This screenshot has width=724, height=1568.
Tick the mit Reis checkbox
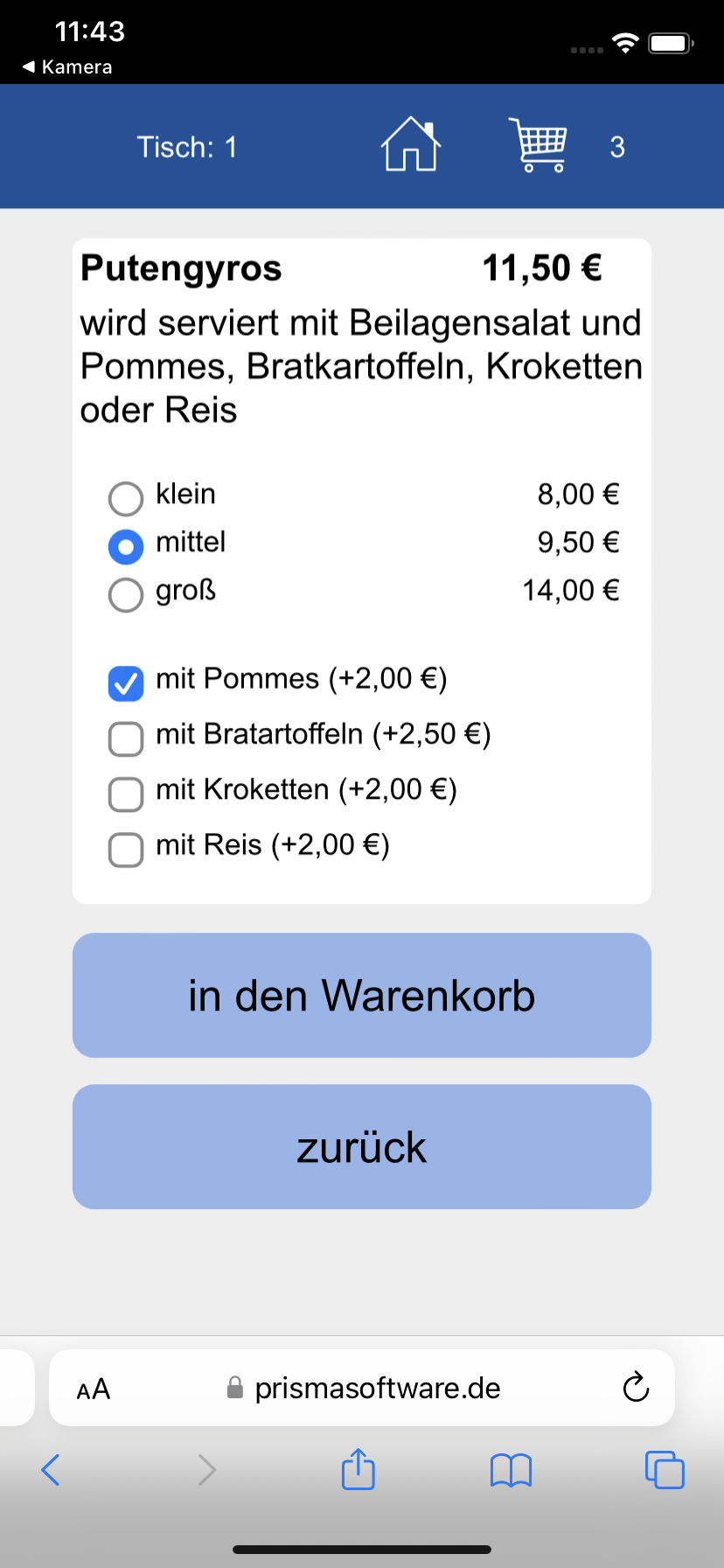click(126, 850)
